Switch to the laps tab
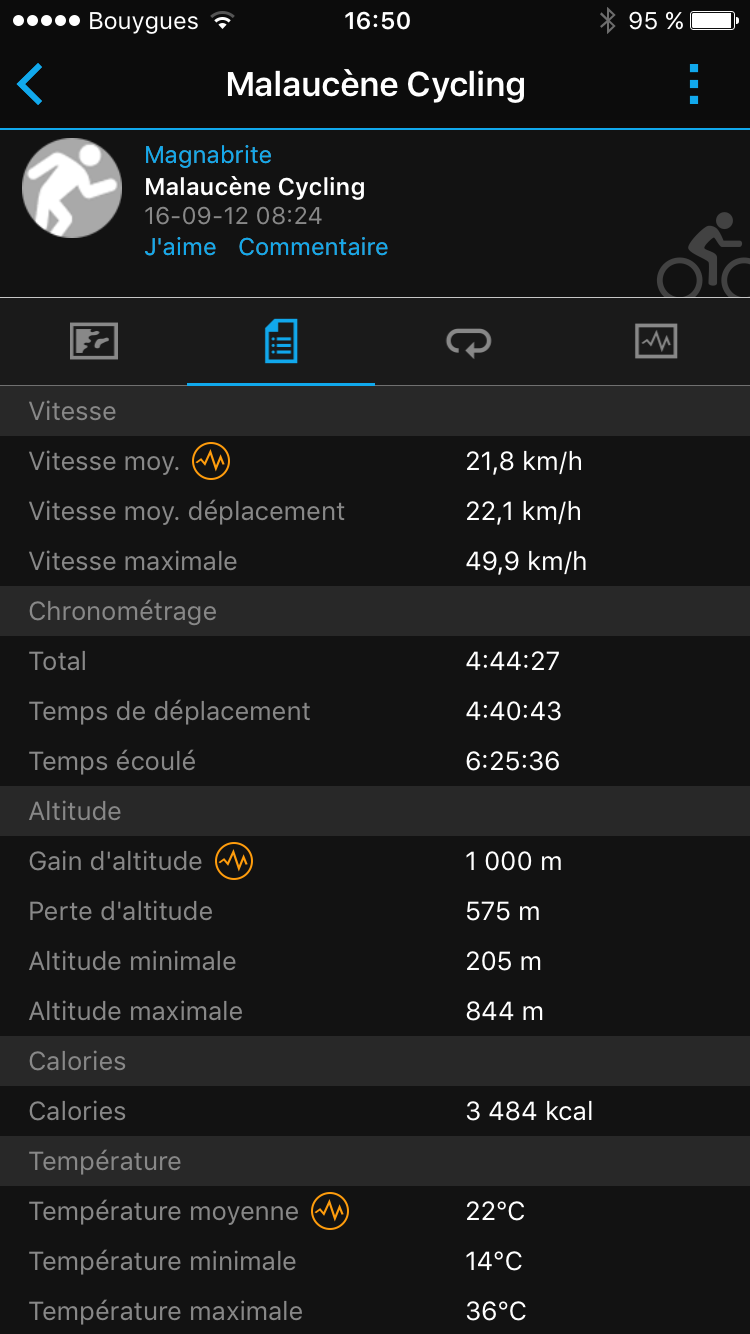The height and width of the screenshot is (1334, 750). pyautogui.click(x=468, y=342)
